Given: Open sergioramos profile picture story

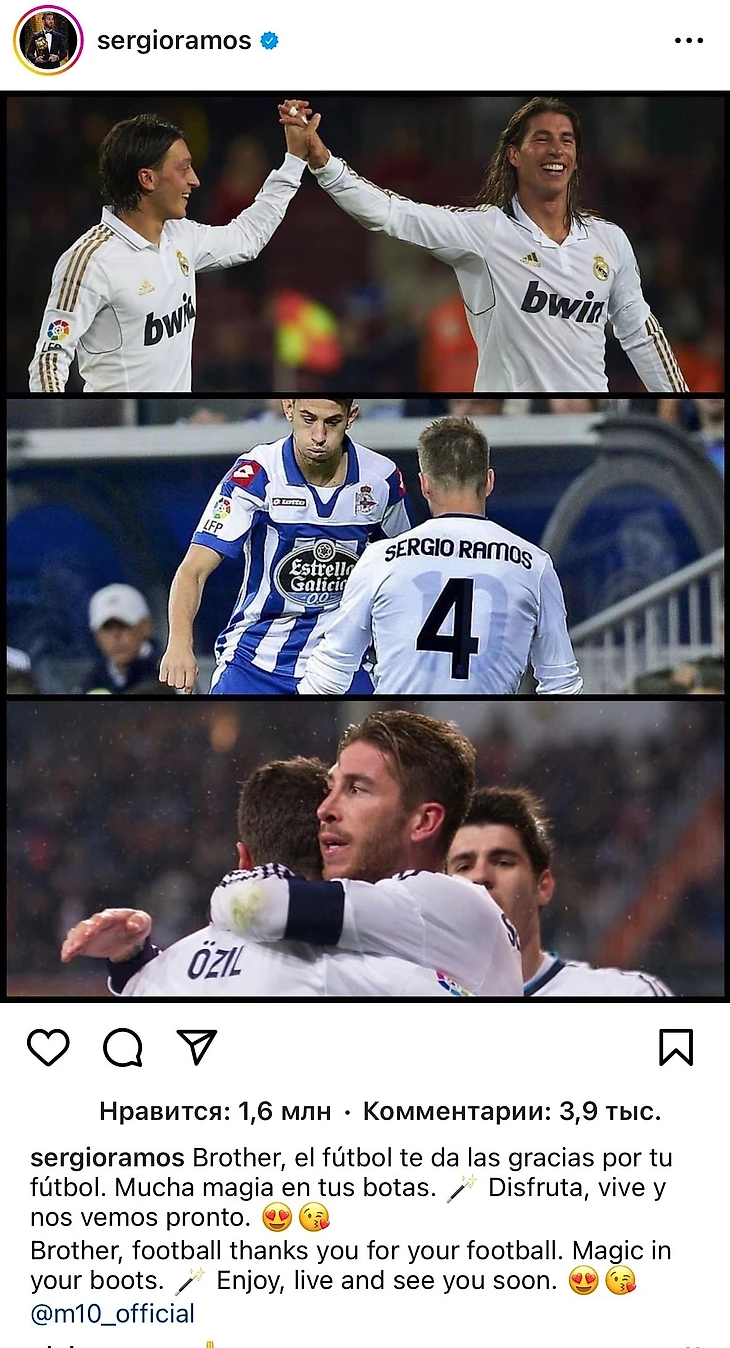Looking at the screenshot, I should click(x=47, y=40).
